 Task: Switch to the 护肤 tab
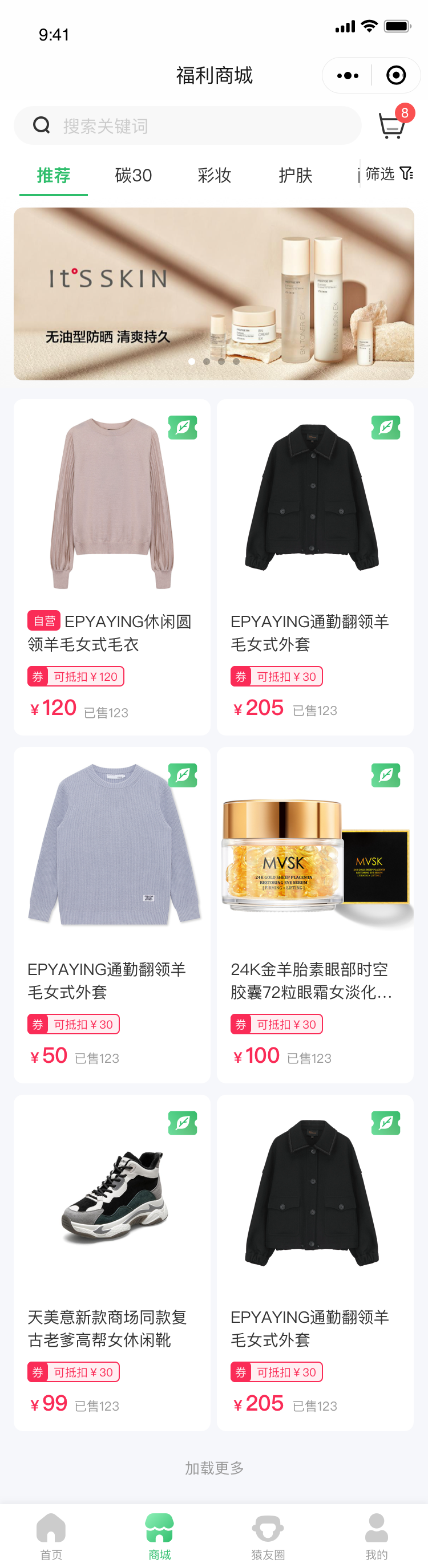pos(295,176)
